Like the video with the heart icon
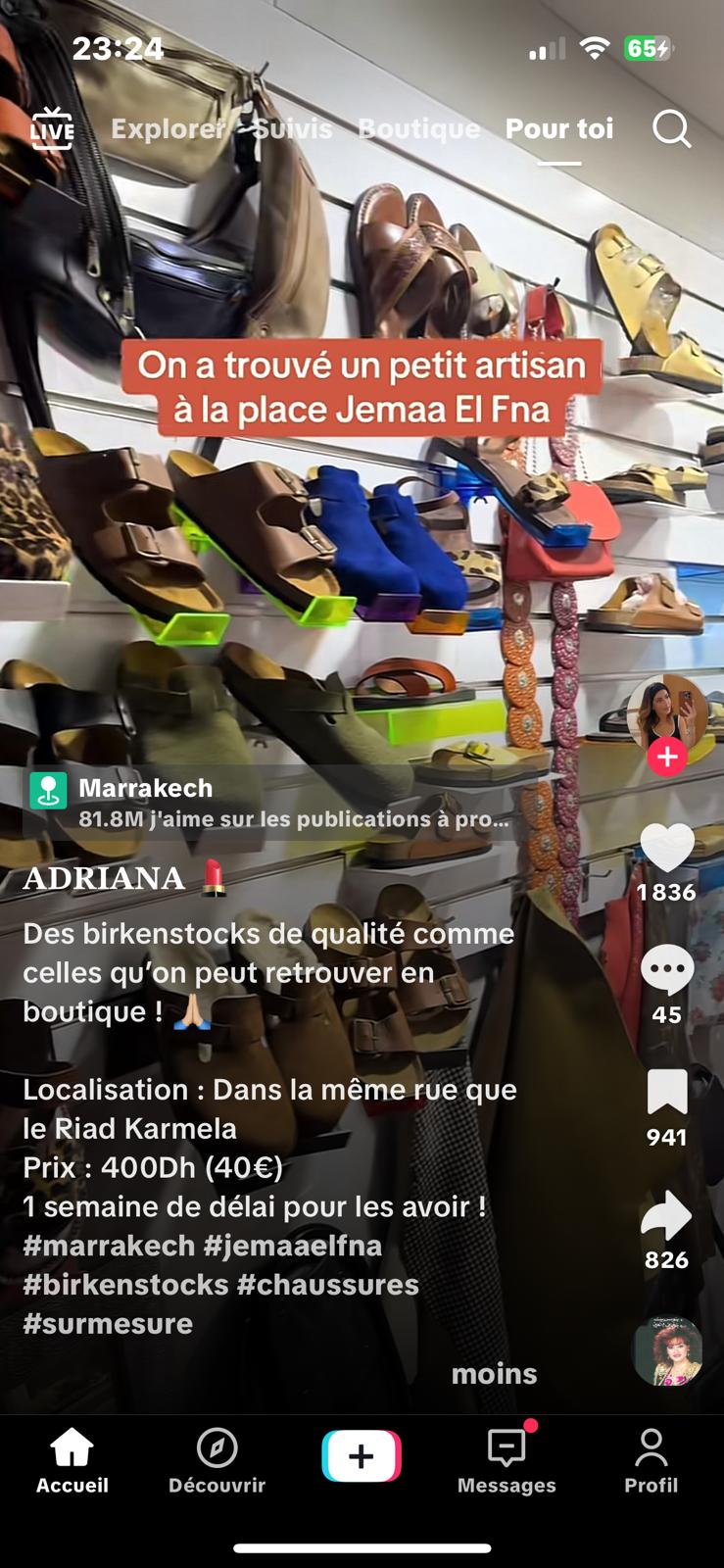Image resolution: width=724 pixels, height=1568 pixels. click(669, 849)
